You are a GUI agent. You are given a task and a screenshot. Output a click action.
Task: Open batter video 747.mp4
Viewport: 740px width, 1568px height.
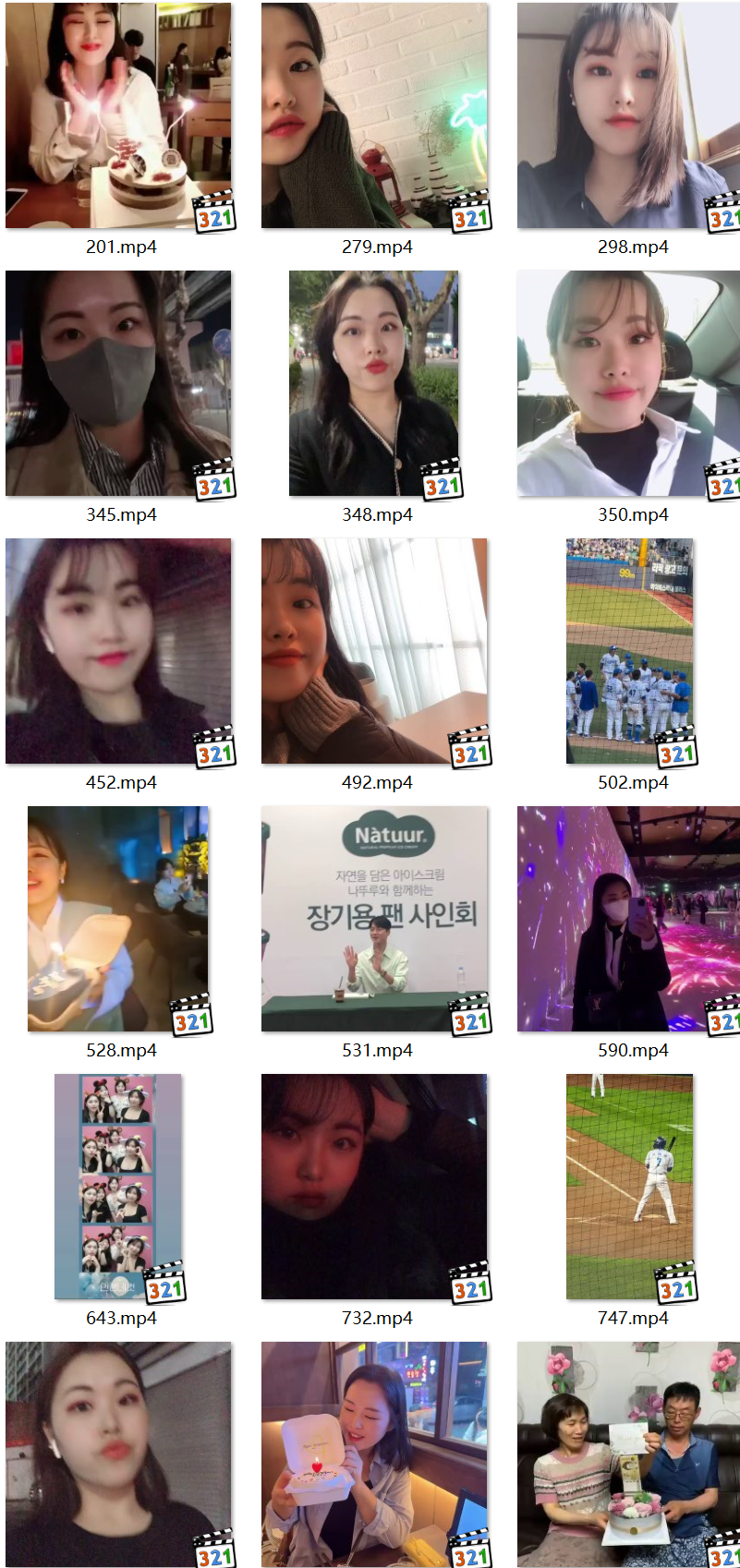tap(629, 1188)
